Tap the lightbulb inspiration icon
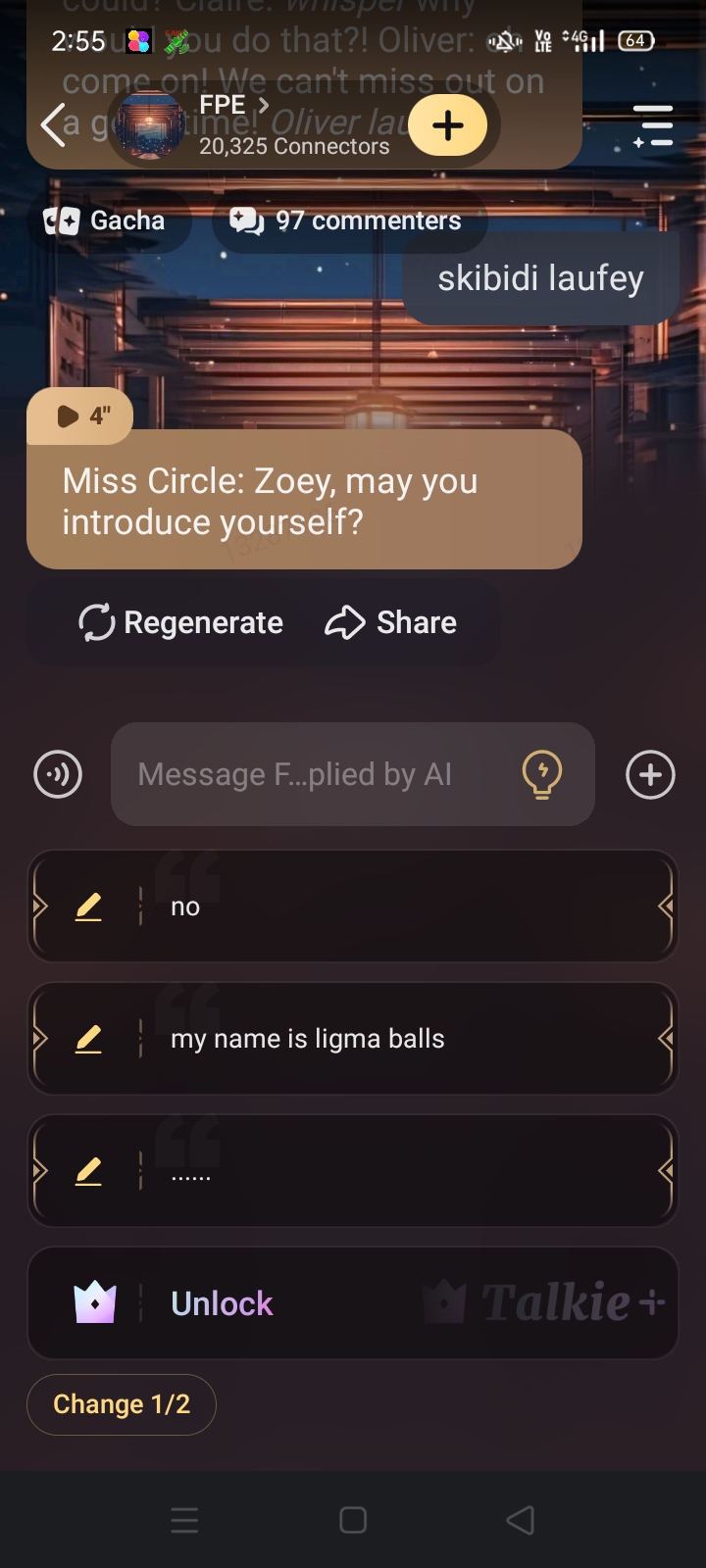The width and height of the screenshot is (706, 1568). [x=541, y=775]
